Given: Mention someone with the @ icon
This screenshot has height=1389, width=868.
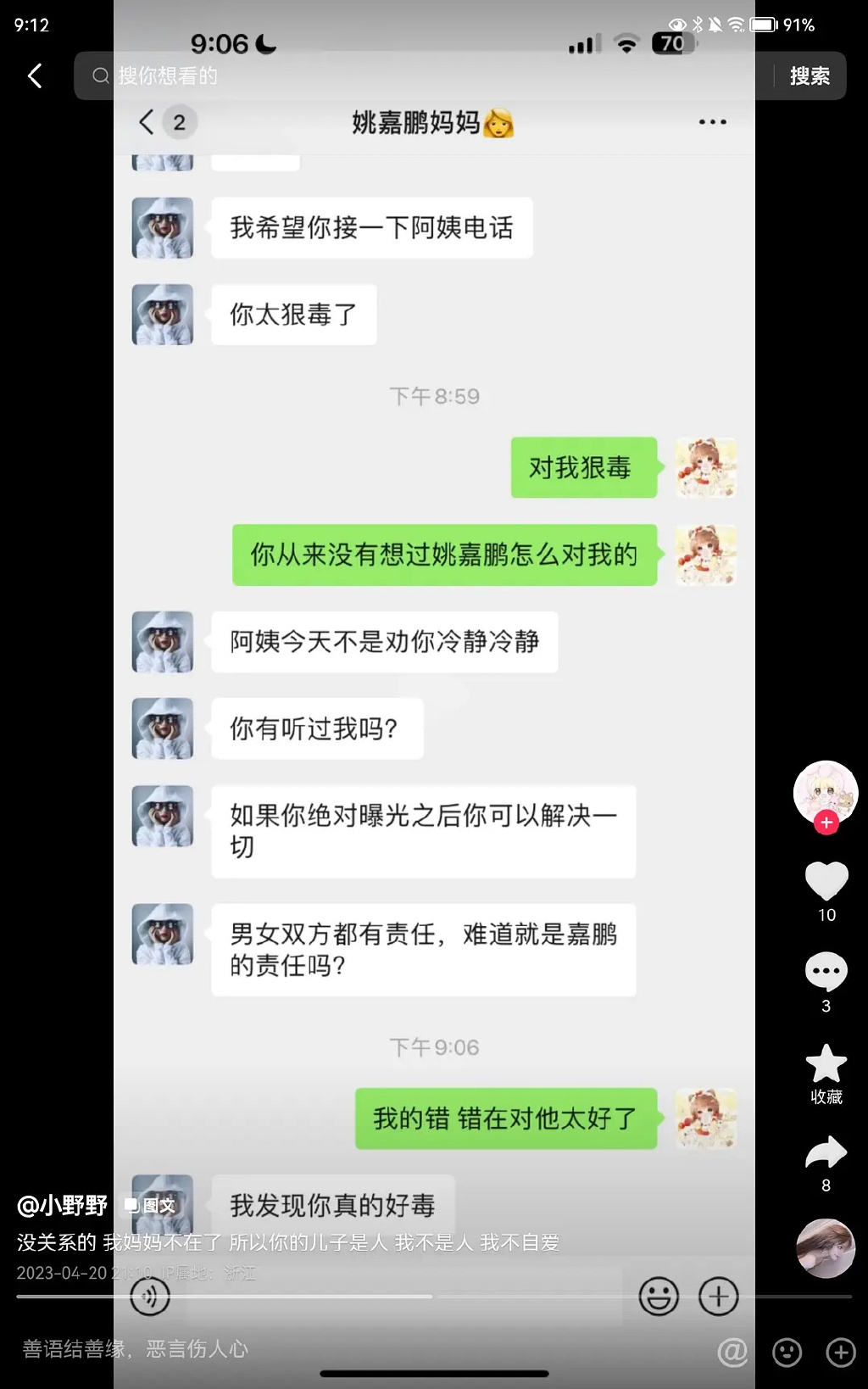Looking at the screenshot, I should 732,1352.
